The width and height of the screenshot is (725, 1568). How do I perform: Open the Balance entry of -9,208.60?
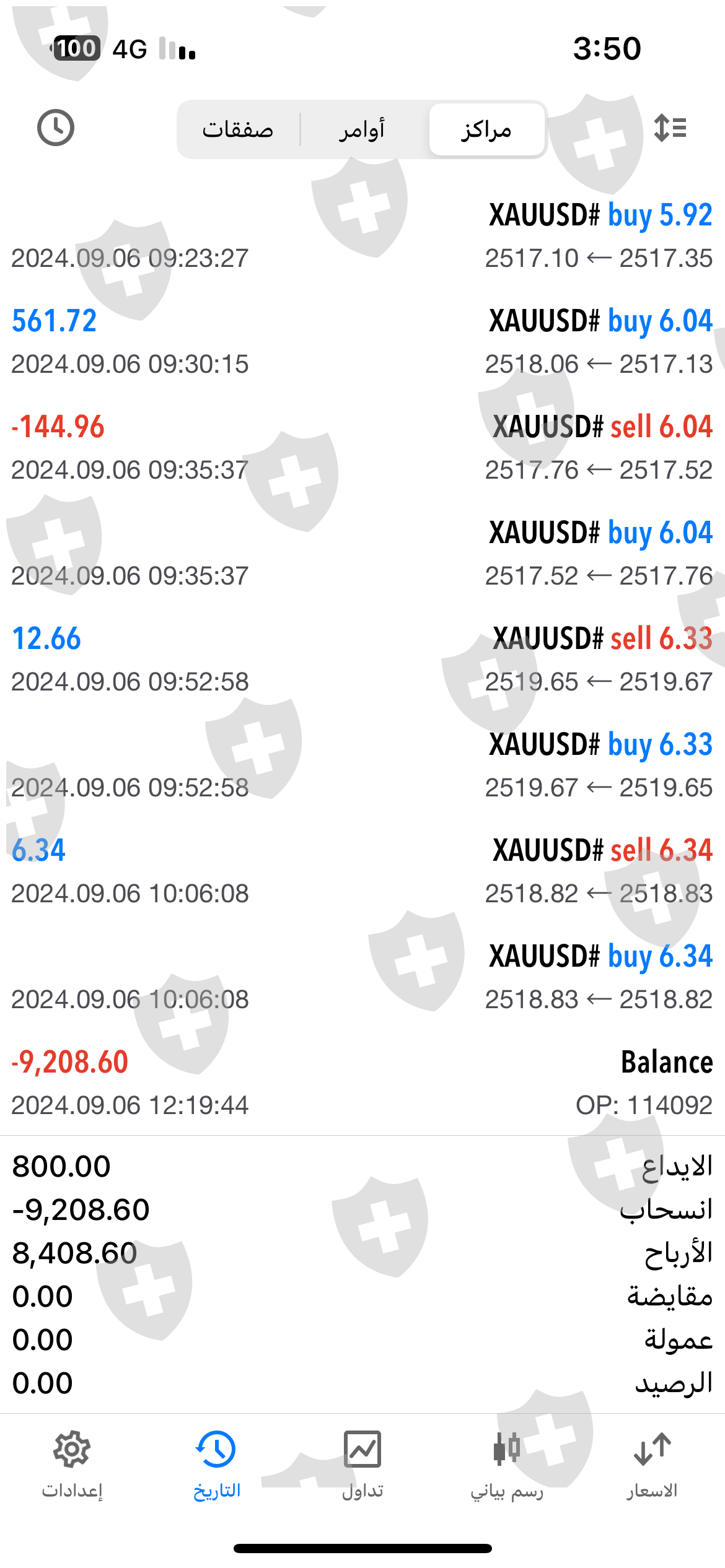(x=362, y=1083)
